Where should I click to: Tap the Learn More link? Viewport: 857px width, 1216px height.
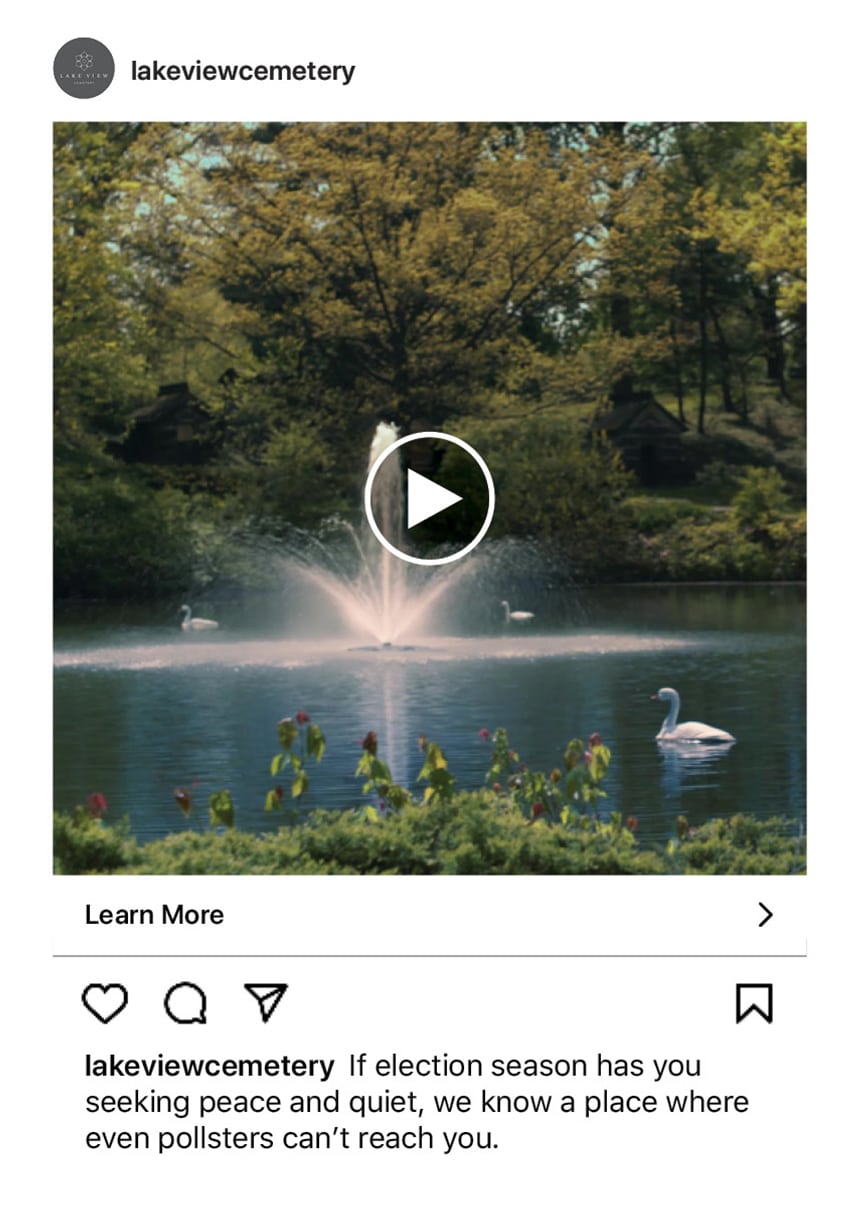154,915
